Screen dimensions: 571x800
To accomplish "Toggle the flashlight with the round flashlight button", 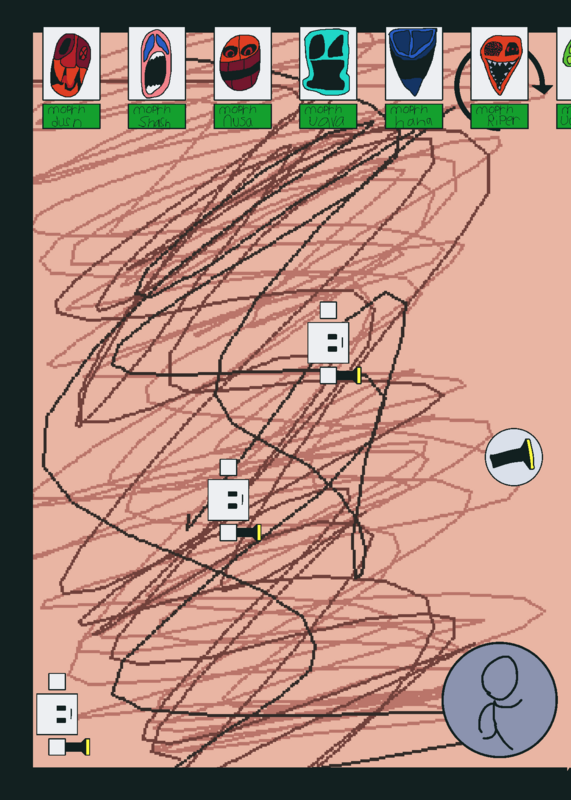I will (514, 457).
